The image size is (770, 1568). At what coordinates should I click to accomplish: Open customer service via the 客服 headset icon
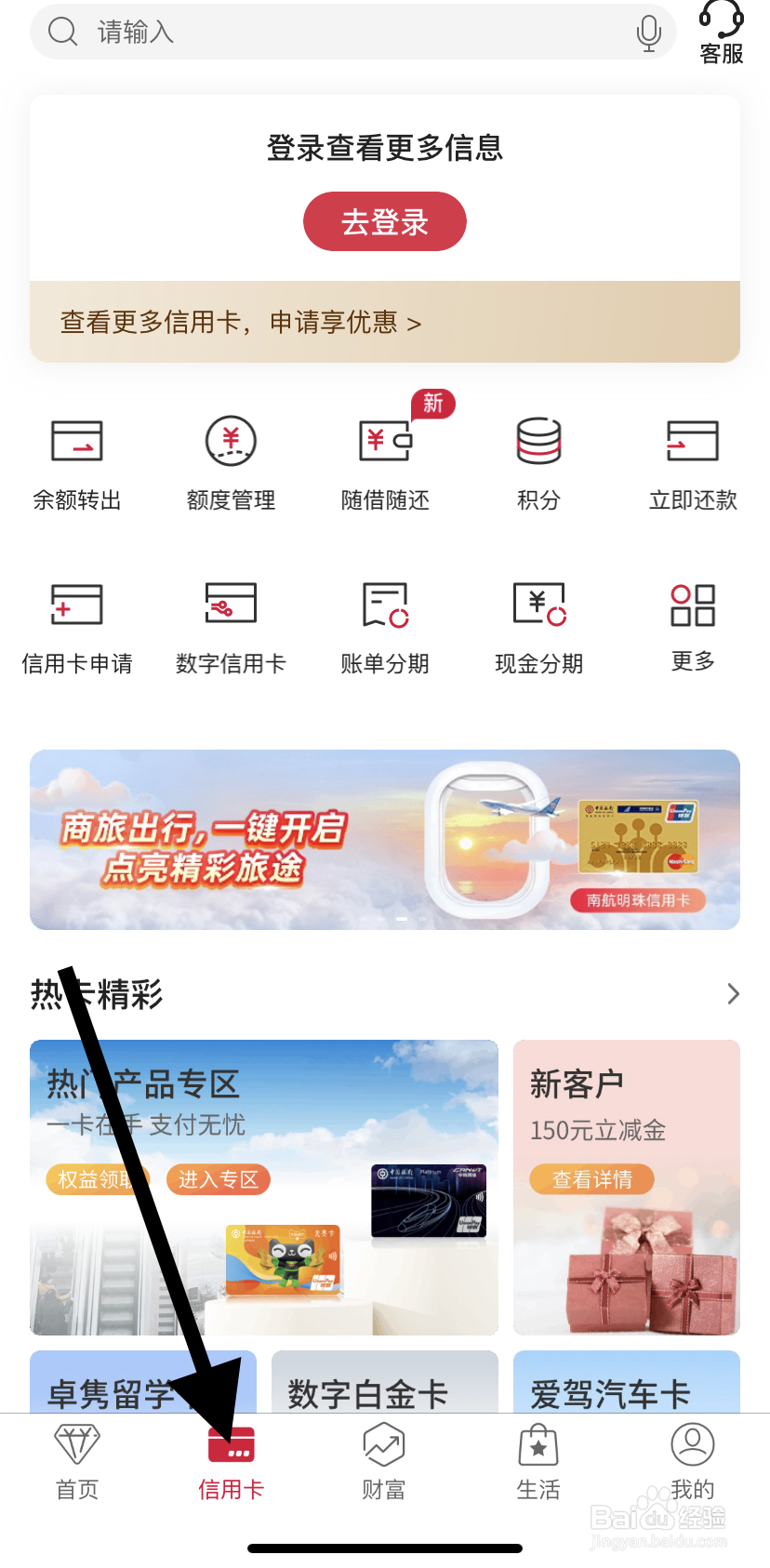[720, 33]
